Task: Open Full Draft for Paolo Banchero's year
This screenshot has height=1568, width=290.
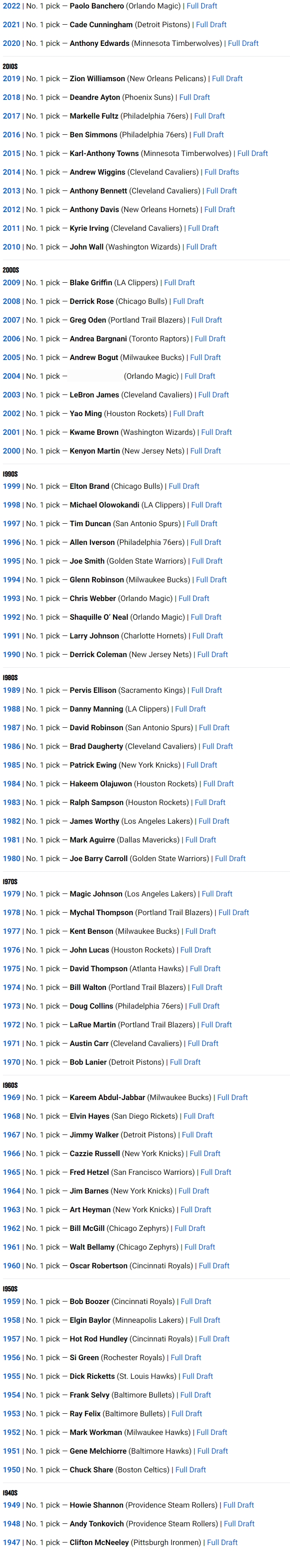Action: [202, 6]
